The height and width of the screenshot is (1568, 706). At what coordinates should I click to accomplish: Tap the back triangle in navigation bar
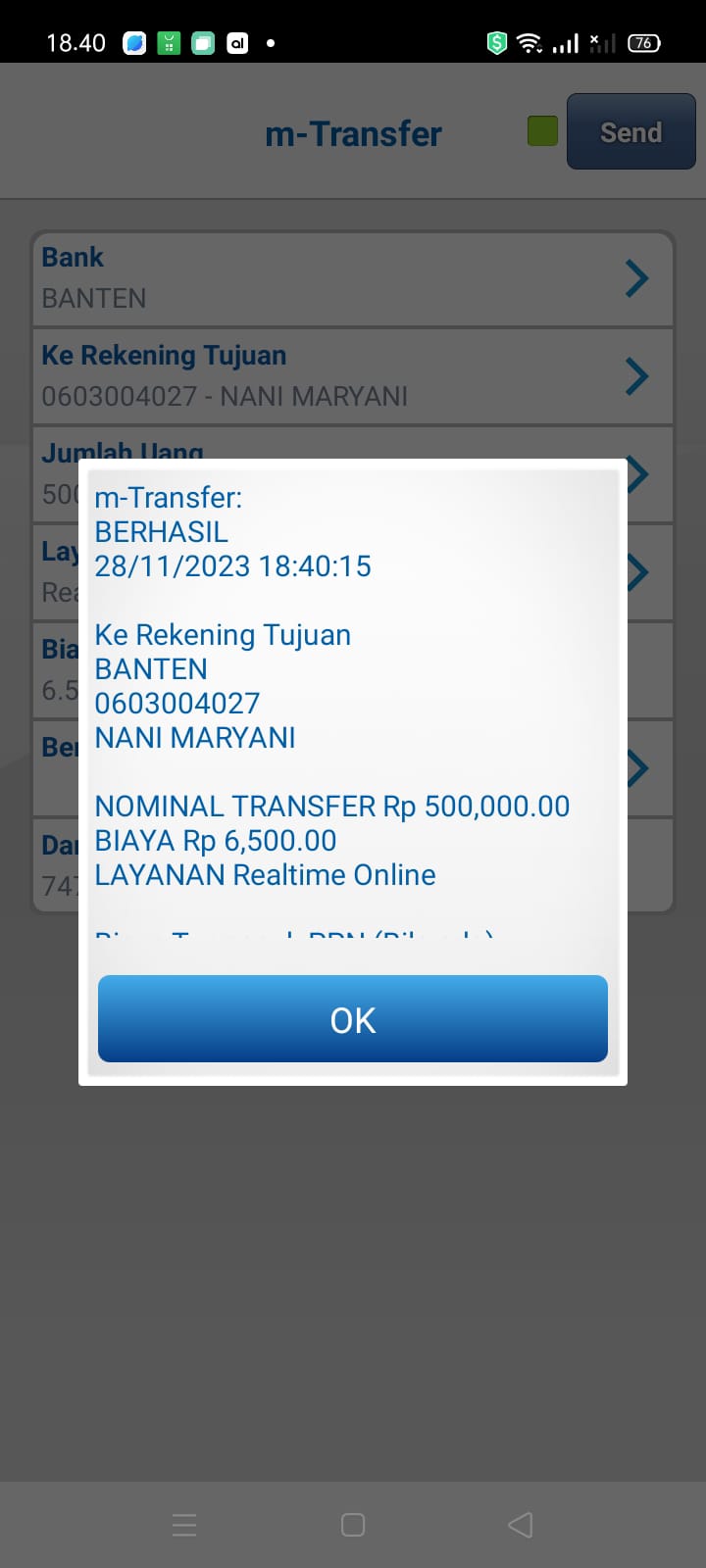pyautogui.click(x=520, y=1525)
